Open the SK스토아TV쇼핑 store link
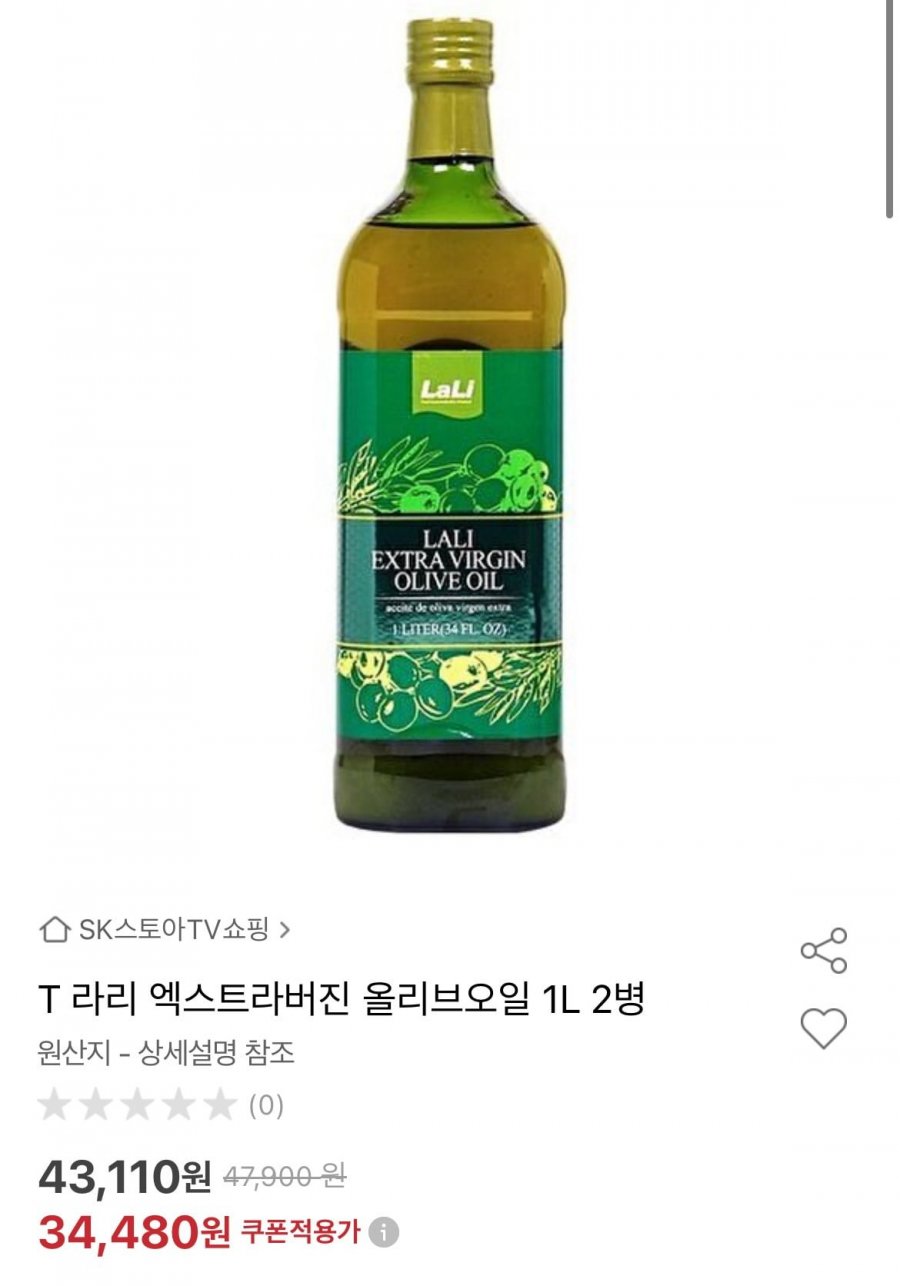The image size is (900, 1286). pyautogui.click(x=165, y=929)
